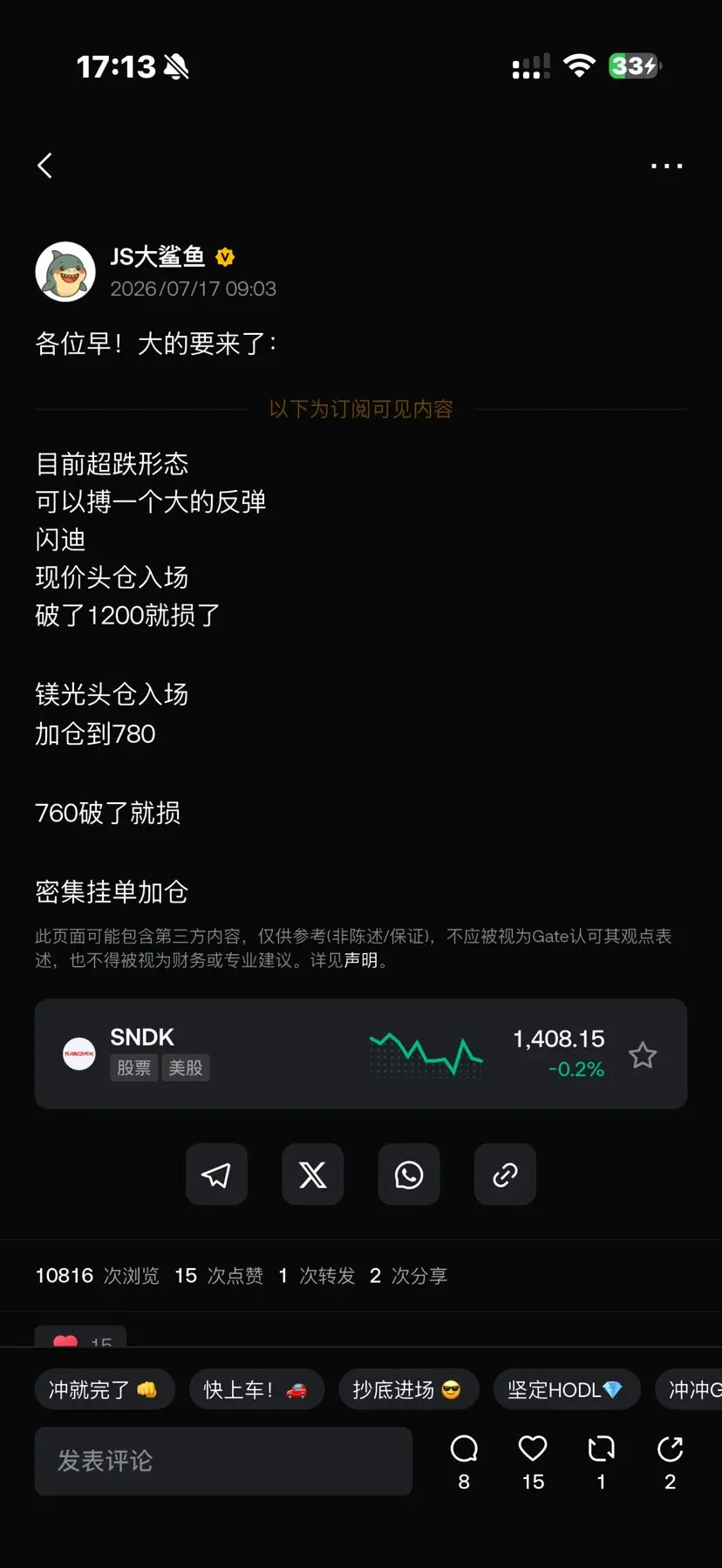Copy the post link
Image resolution: width=722 pixels, height=1568 pixels.
[x=505, y=1175]
